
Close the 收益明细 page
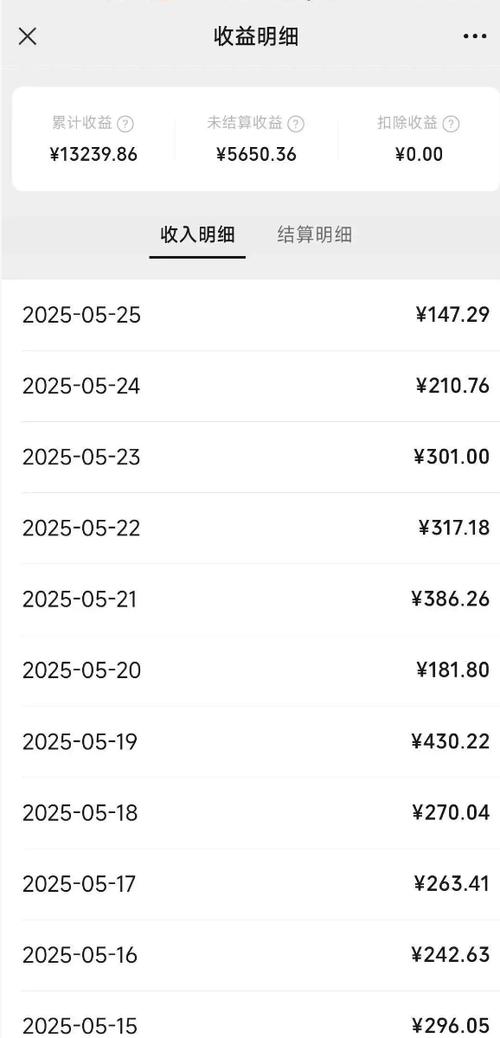click(x=27, y=36)
